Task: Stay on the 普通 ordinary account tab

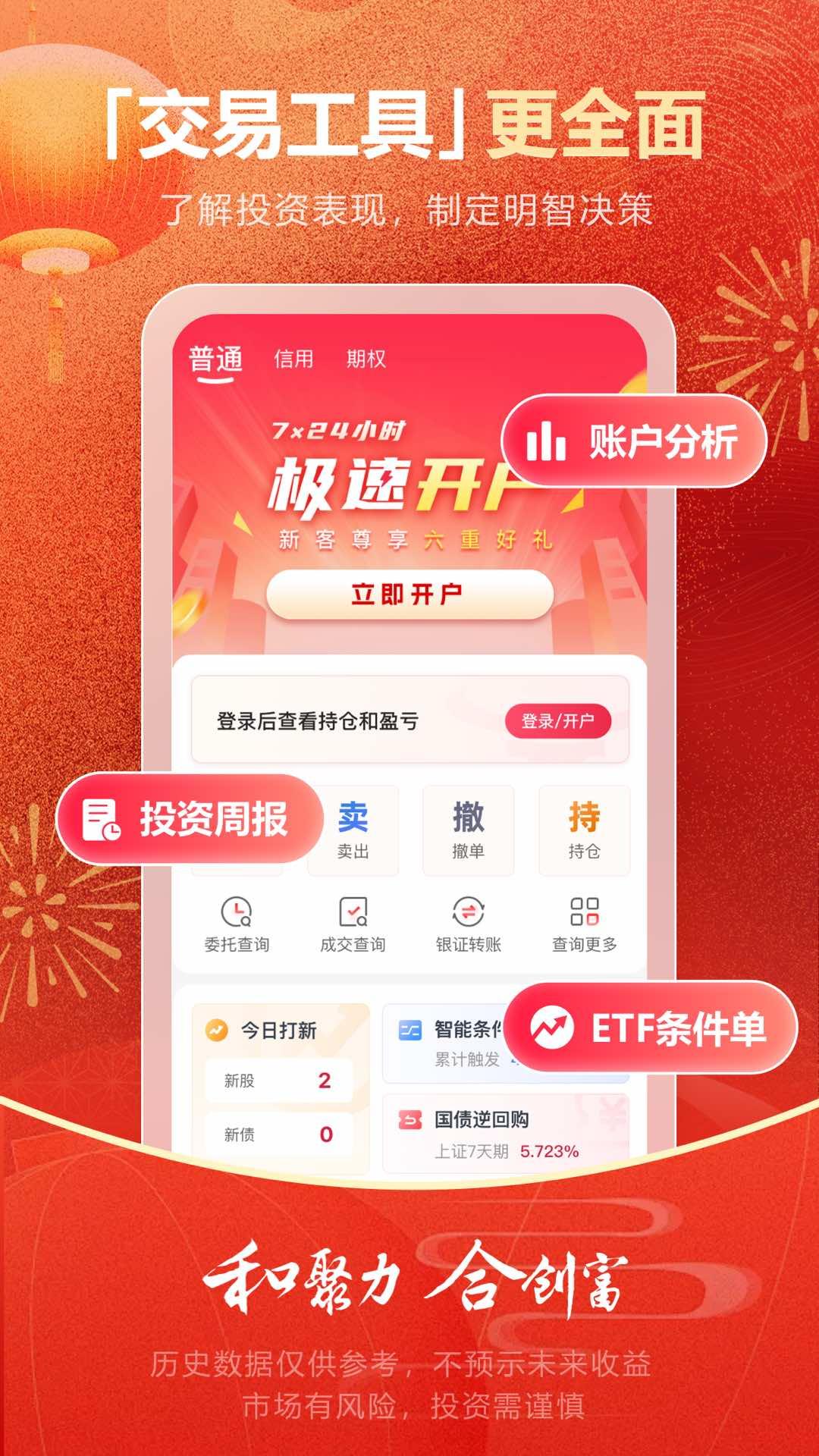Action: click(x=213, y=358)
